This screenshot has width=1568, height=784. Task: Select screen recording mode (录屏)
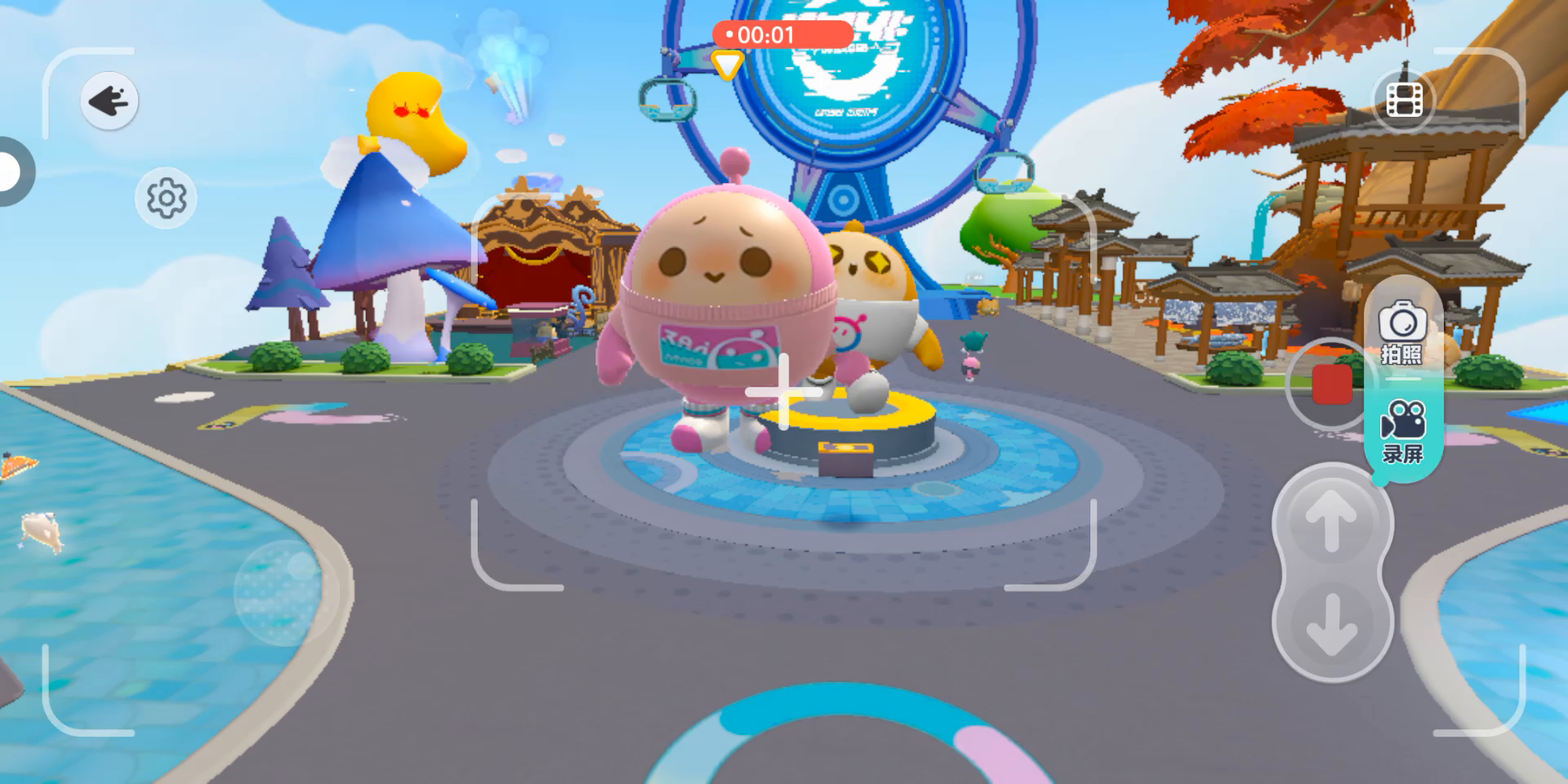tap(1402, 432)
